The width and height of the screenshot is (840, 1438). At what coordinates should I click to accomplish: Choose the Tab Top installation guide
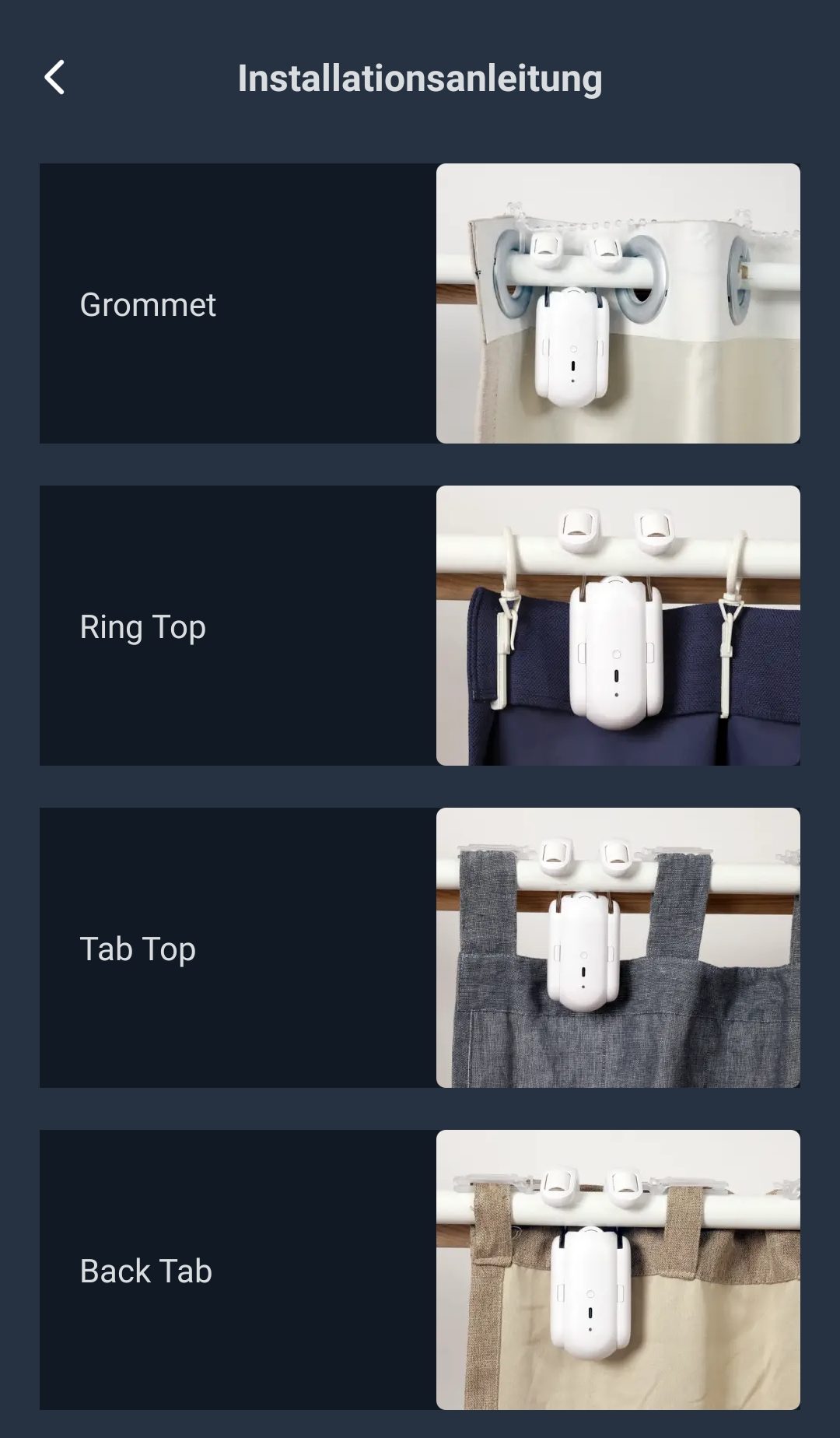(x=420, y=948)
